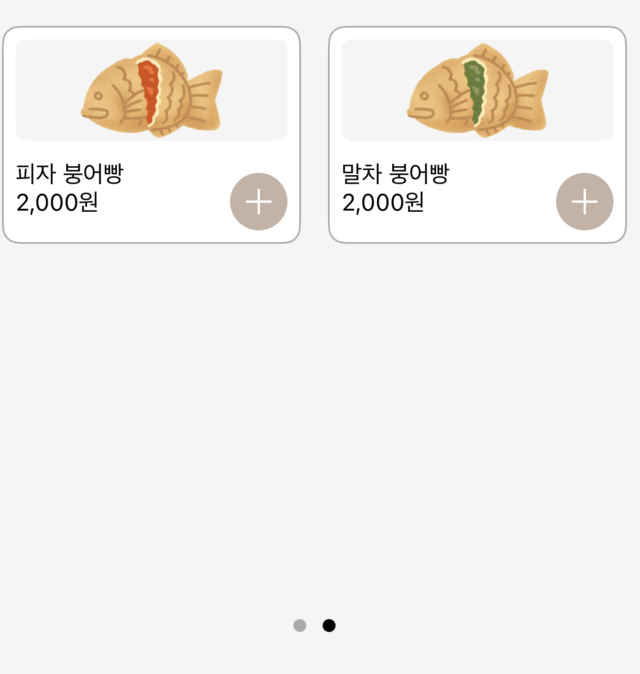The width and height of the screenshot is (640, 674).
Task: Go to the first page indicator dot
Action: point(299,626)
